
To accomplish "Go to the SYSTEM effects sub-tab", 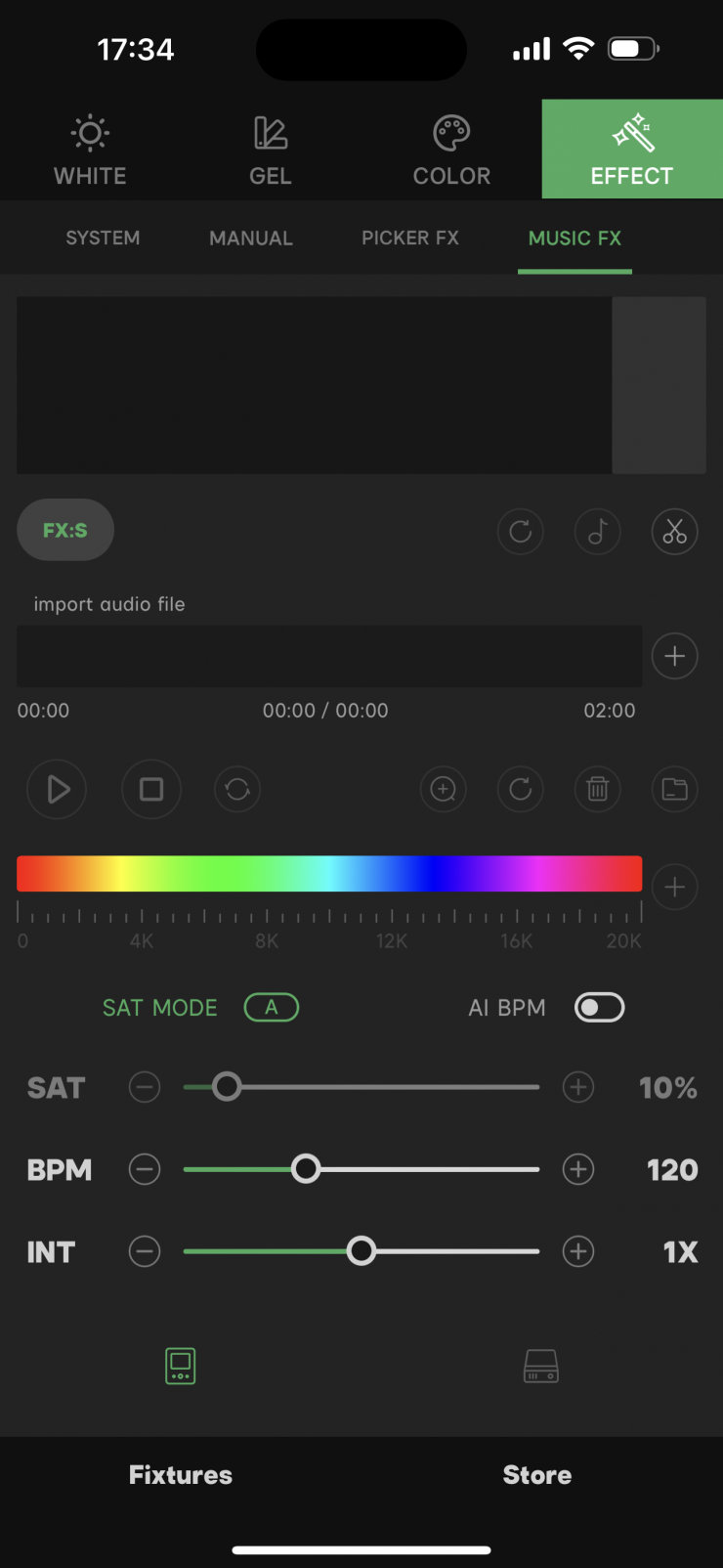I will (103, 239).
